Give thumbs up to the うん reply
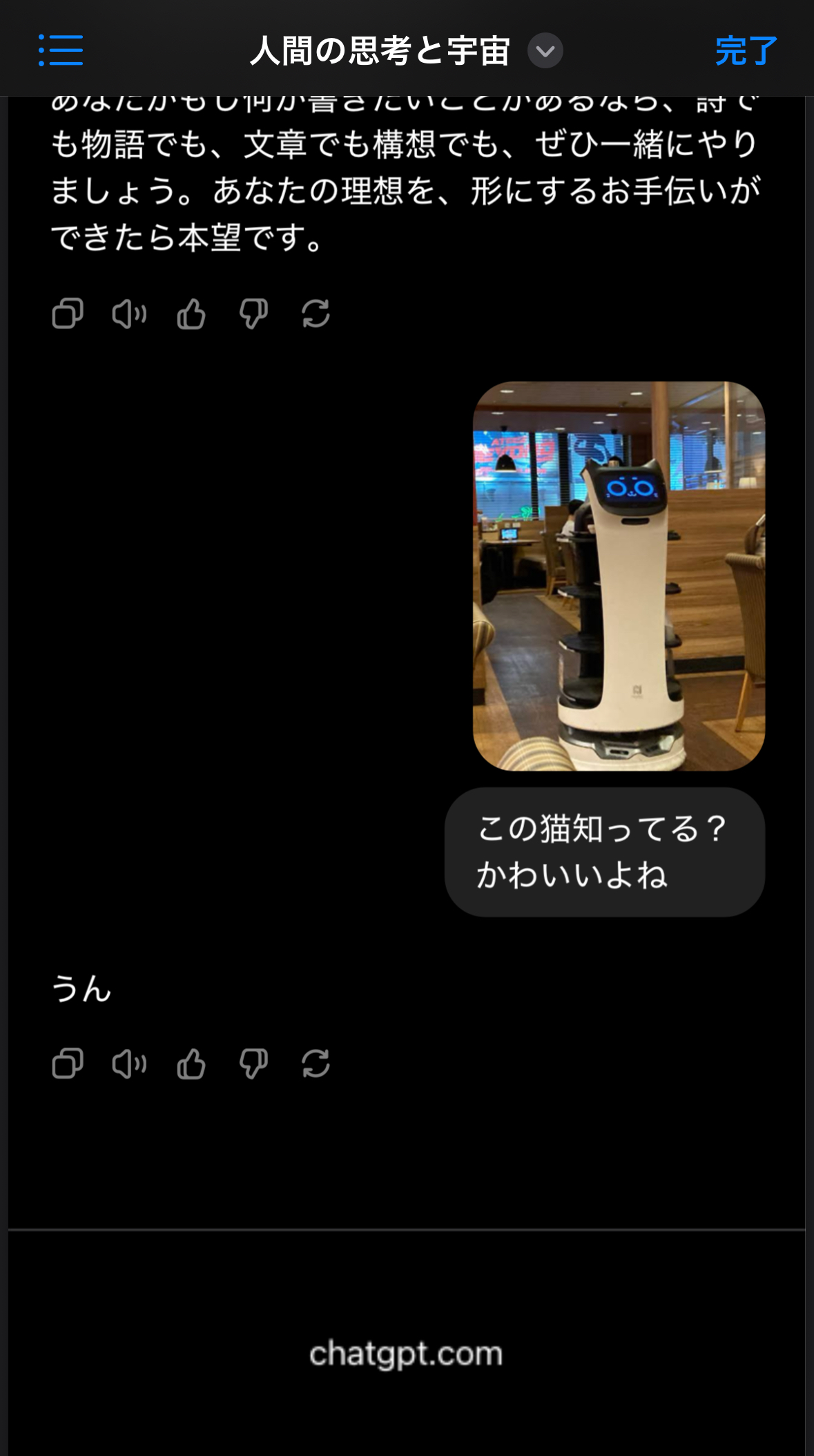Image resolution: width=814 pixels, height=1456 pixels. click(191, 1063)
